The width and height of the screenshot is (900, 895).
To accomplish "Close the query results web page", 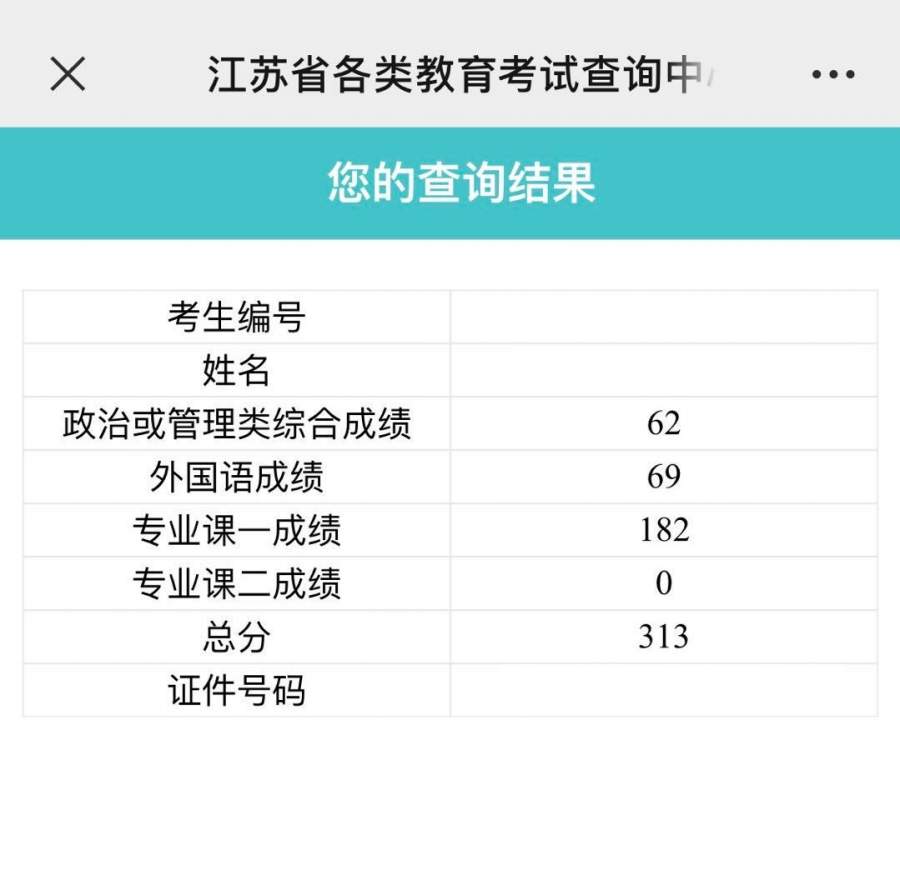I will click(68, 74).
